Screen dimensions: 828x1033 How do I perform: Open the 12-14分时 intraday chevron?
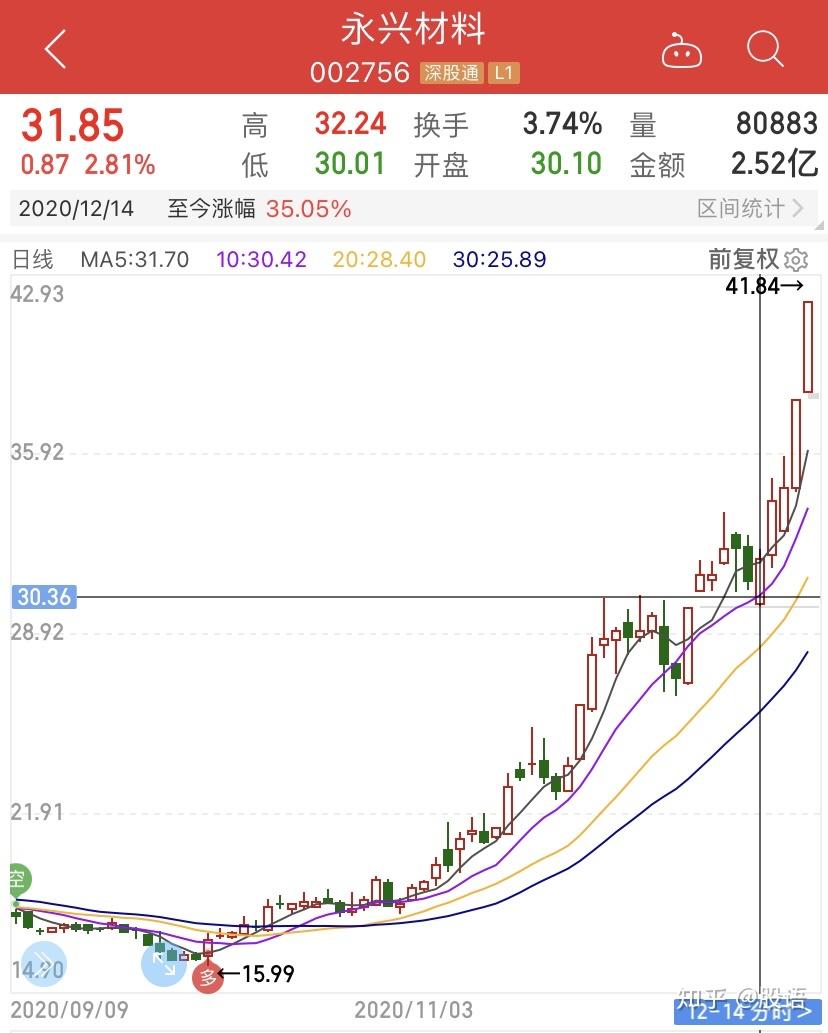(x=750, y=1014)
